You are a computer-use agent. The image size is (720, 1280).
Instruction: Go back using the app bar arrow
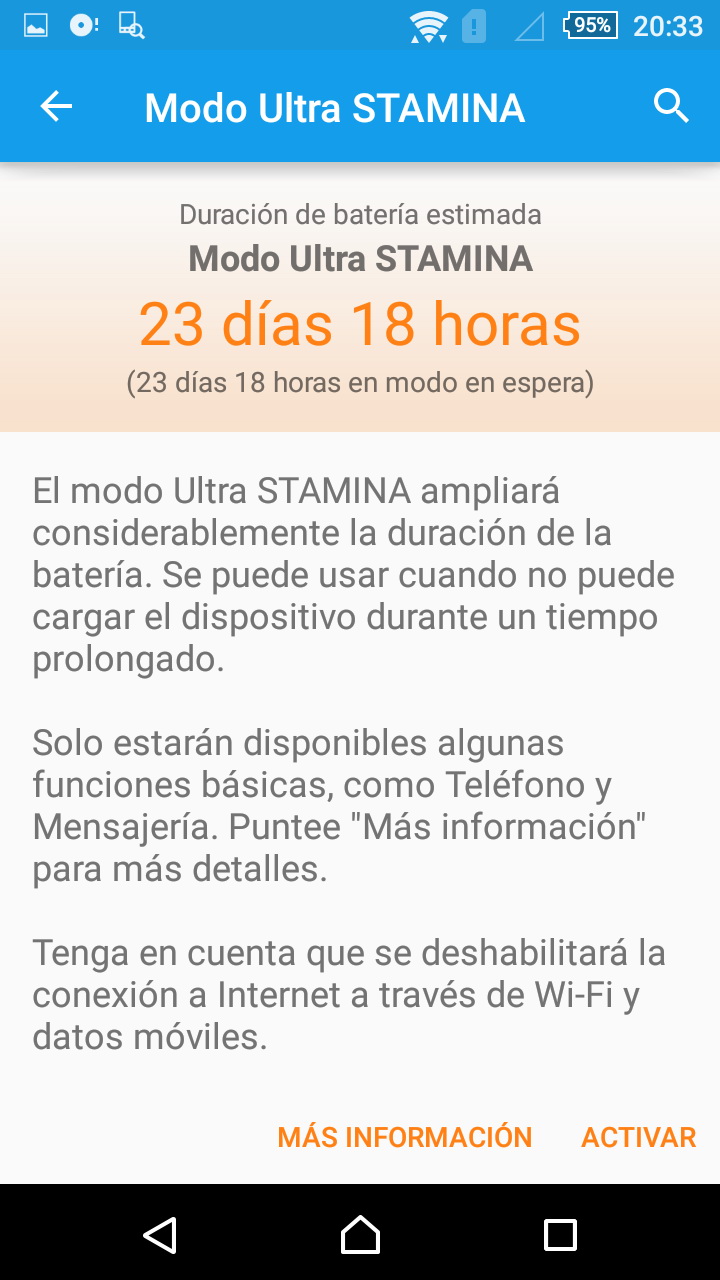57,107
